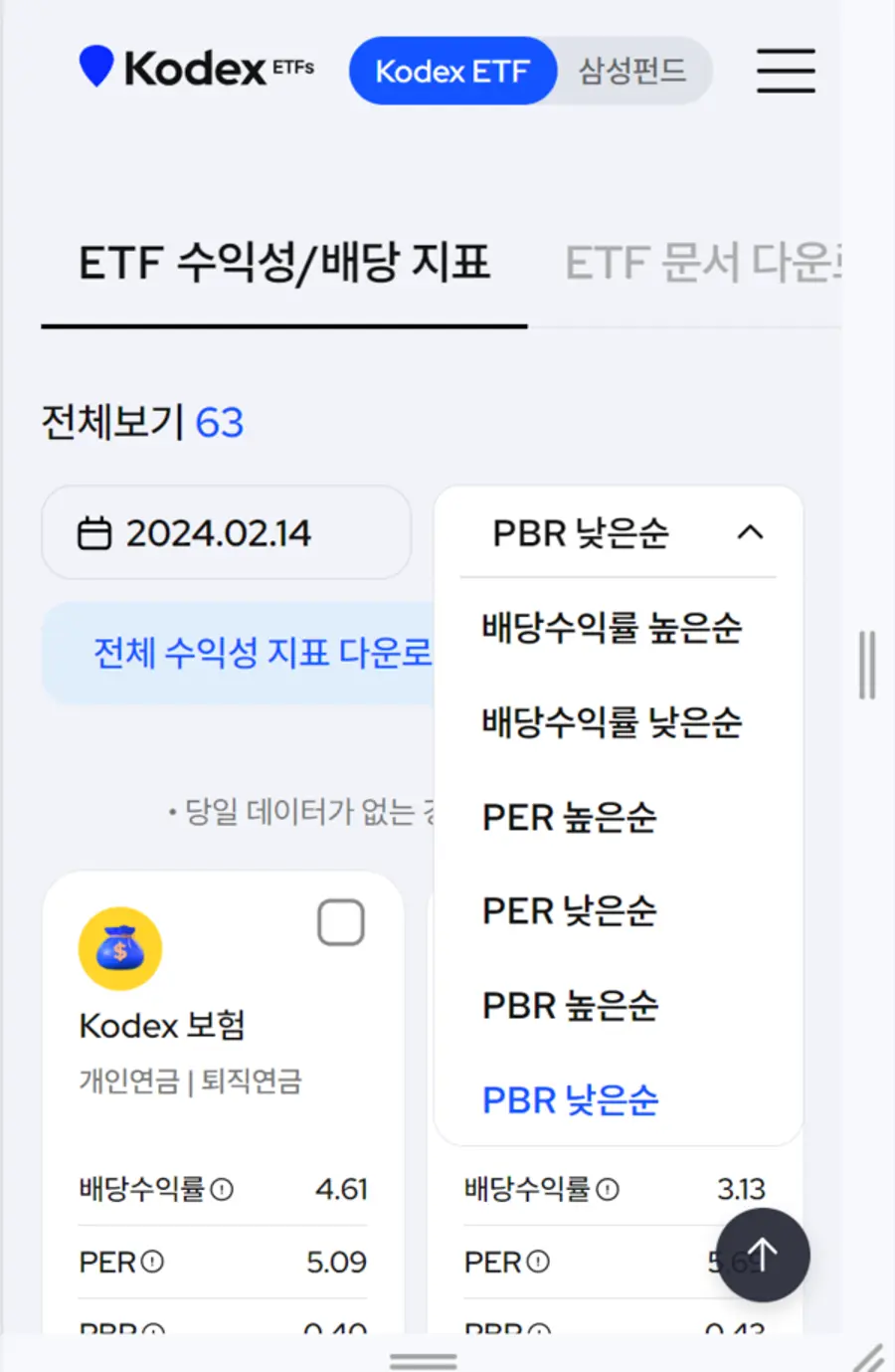
Task: Show 배당수익률 info on Kodex 보험 card
Action: coord(223,1189)
